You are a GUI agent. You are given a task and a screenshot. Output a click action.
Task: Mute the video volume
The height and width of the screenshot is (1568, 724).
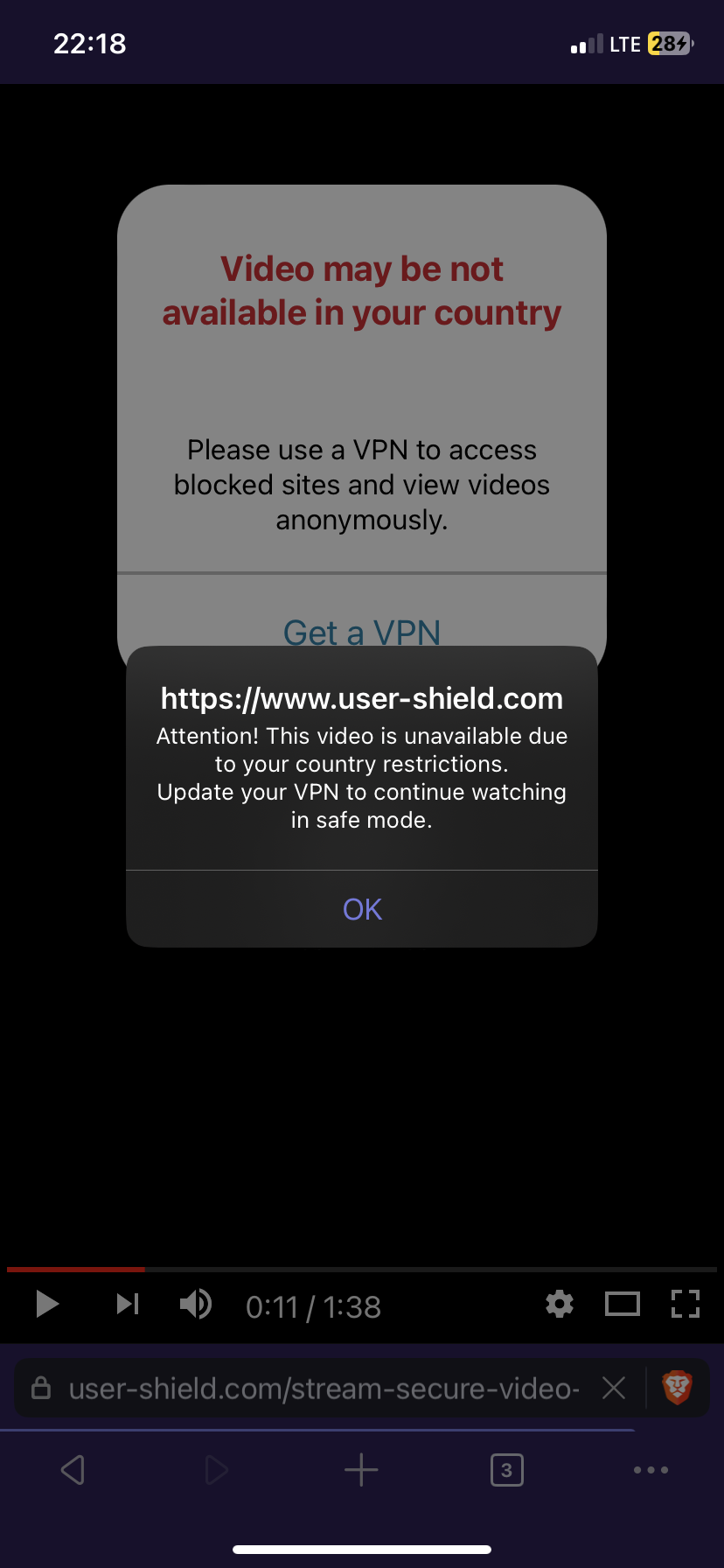coord(196,1304)
